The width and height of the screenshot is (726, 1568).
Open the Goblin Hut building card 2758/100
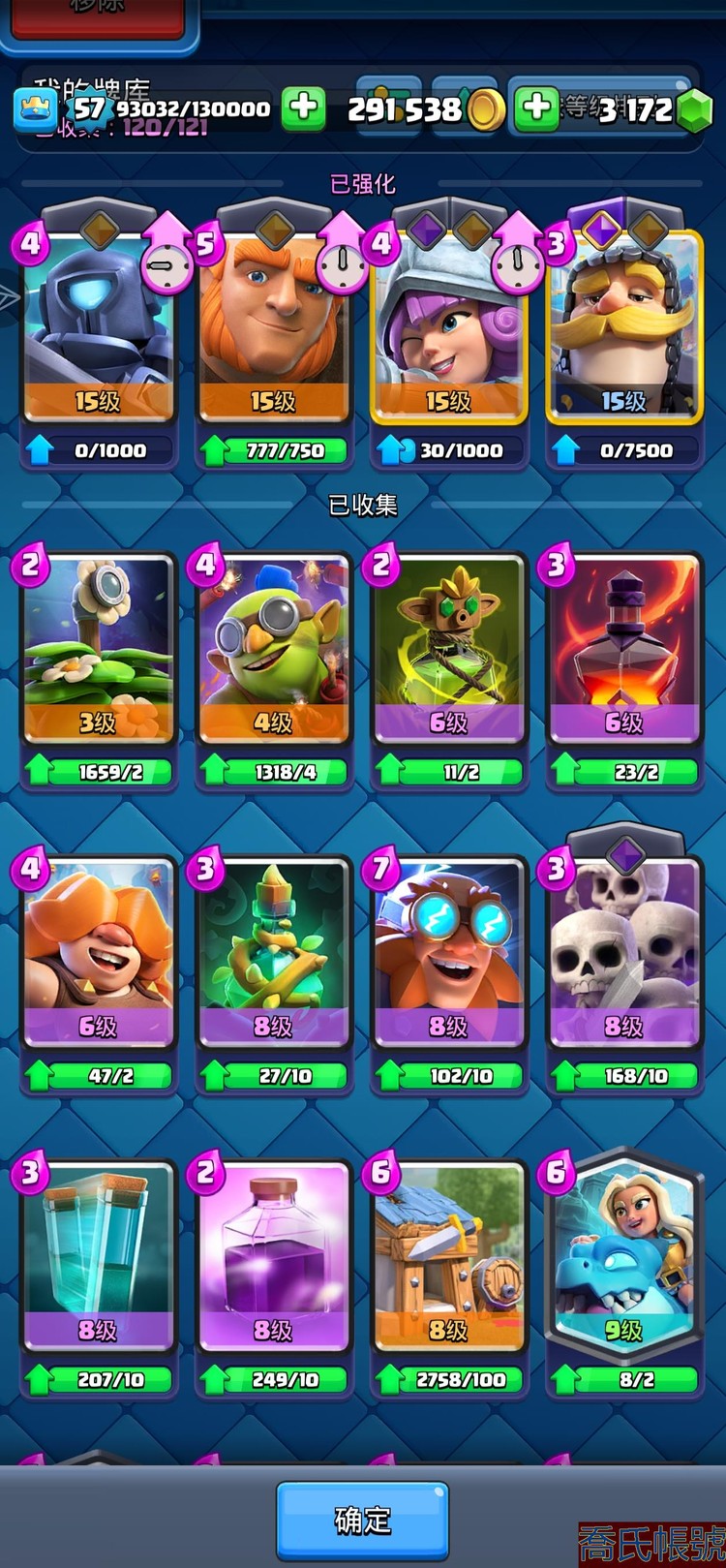(448, 1257)
